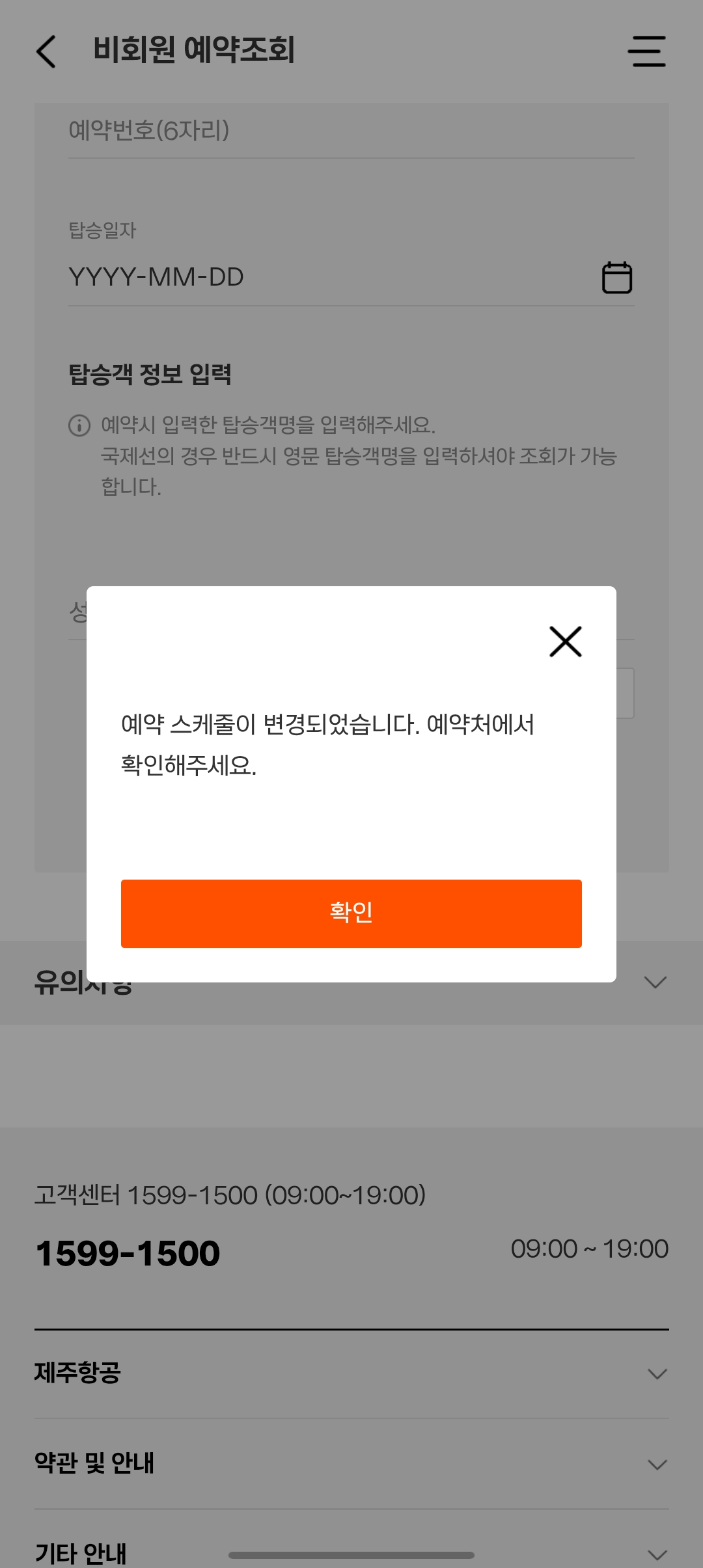Screen dimensions: 703x1568
Task: Open the hamburger menu
Action: point(646,51)
